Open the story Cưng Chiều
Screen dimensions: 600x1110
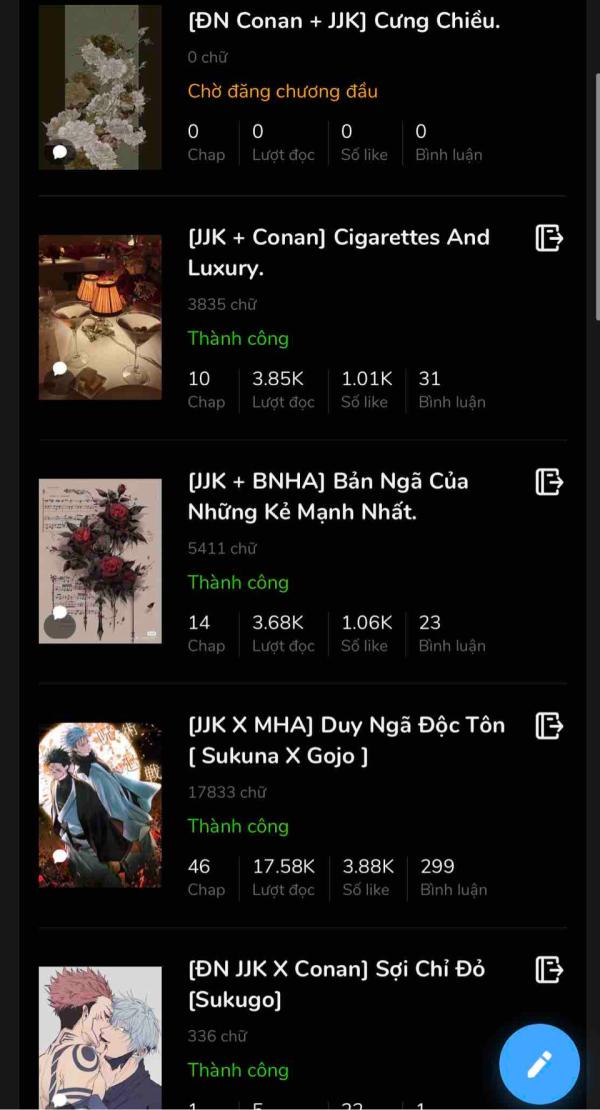(x=344, y=22)
